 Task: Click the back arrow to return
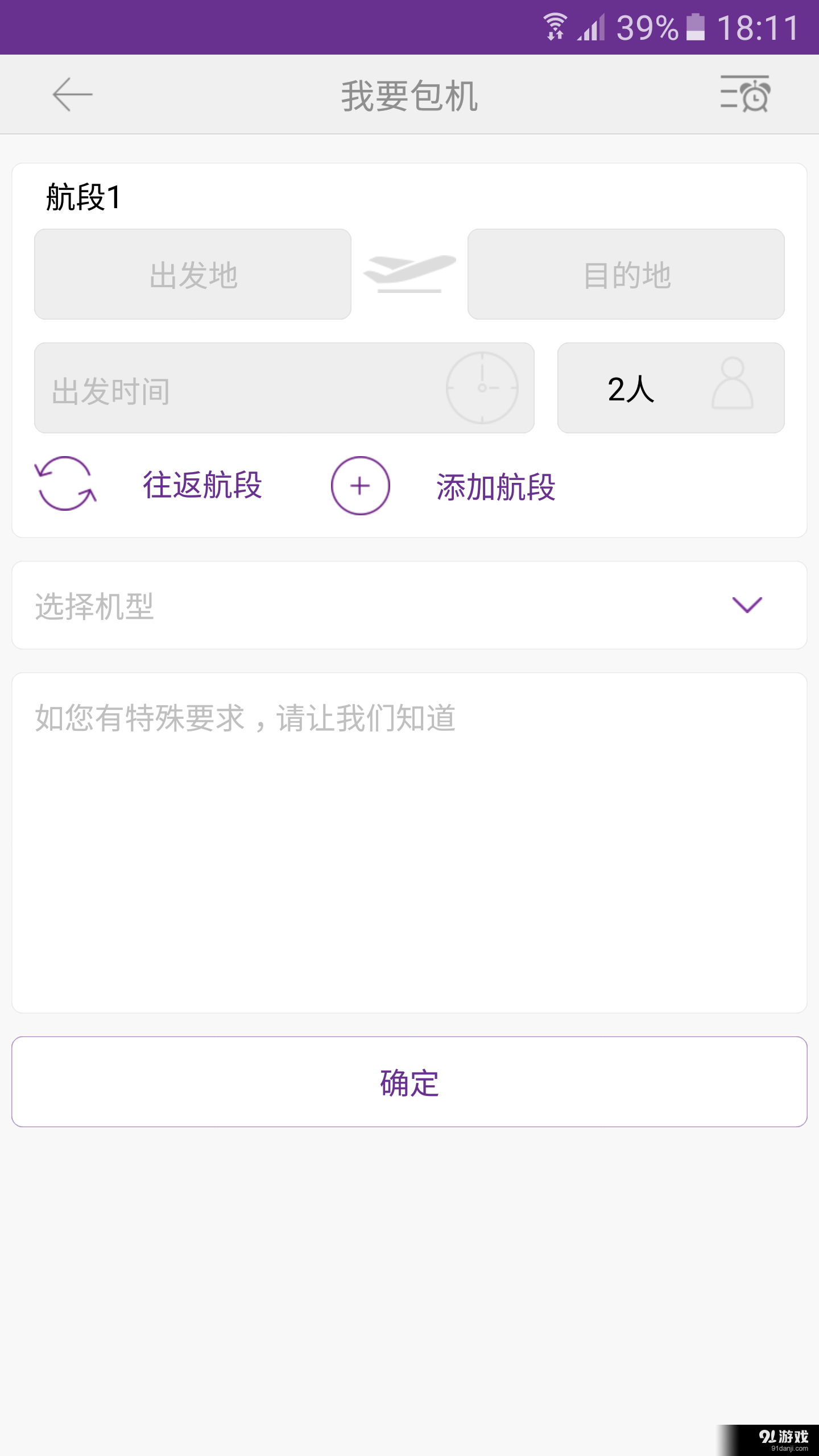click(x=72, y=94)
